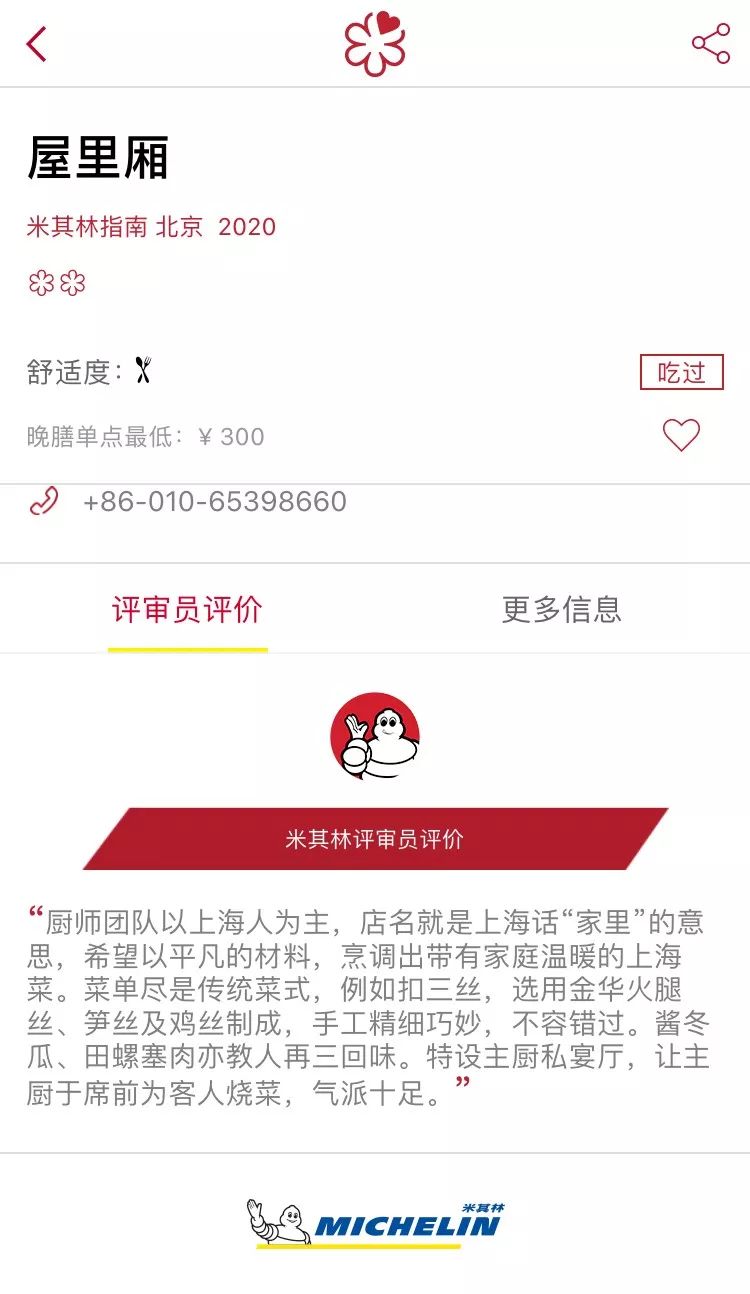Open the share options icon

click(710, 45)
